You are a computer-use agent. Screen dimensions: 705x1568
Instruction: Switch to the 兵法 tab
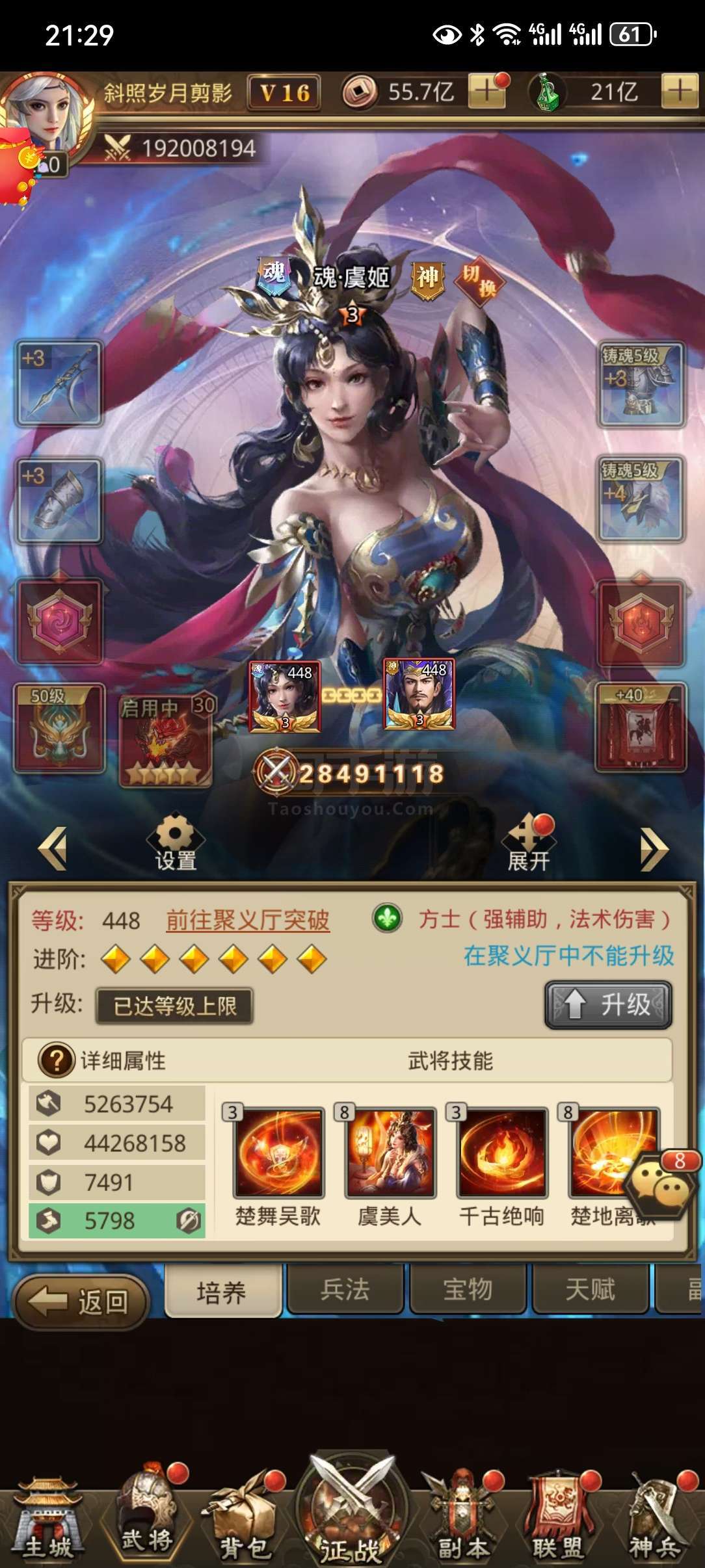[345, 1290]
